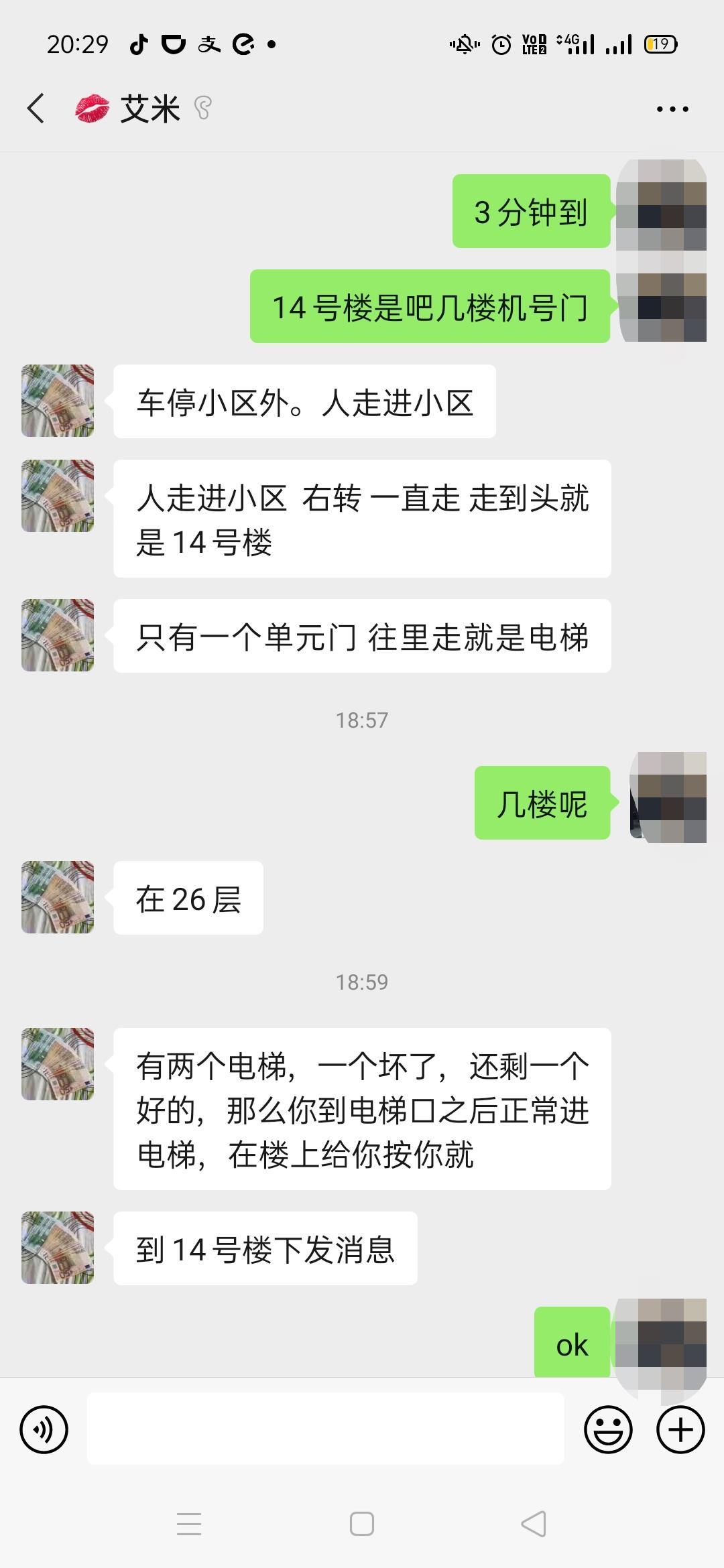The image size is (724, 1568).
Task: Switch to voice message input
Action: tap(44, 1430)
